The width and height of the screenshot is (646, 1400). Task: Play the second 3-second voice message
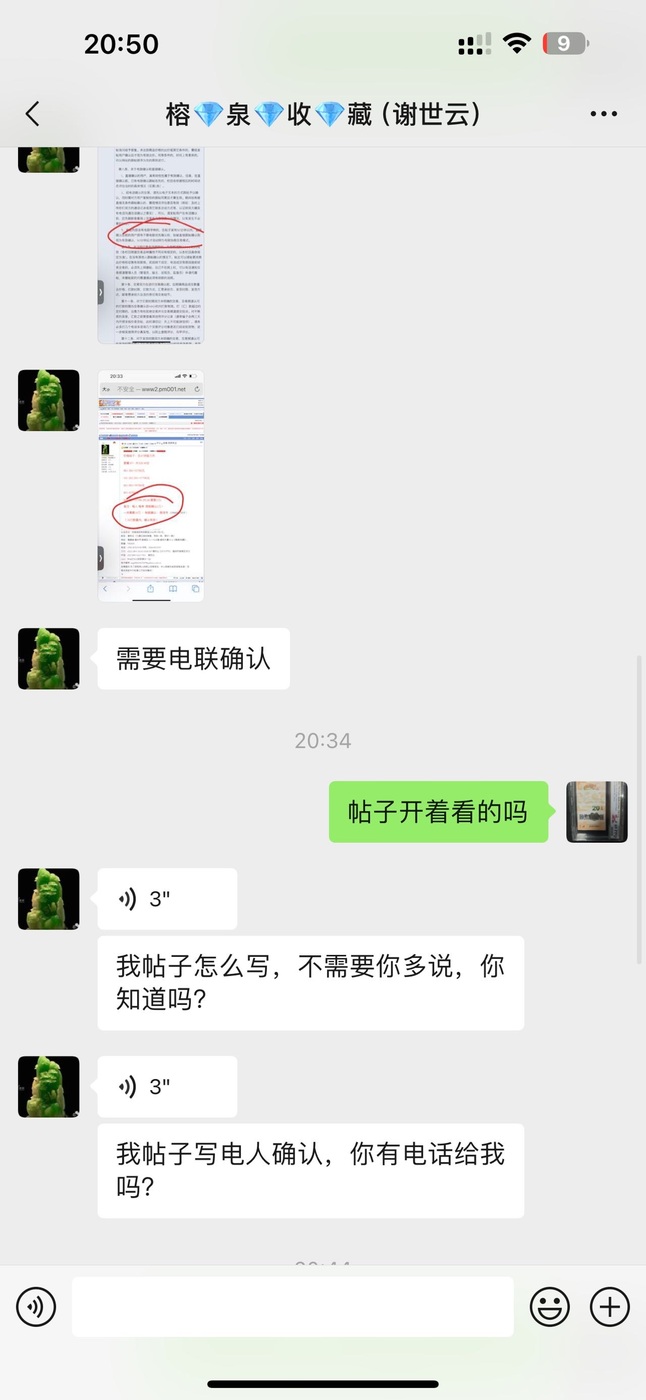[x=167, y=1087]
